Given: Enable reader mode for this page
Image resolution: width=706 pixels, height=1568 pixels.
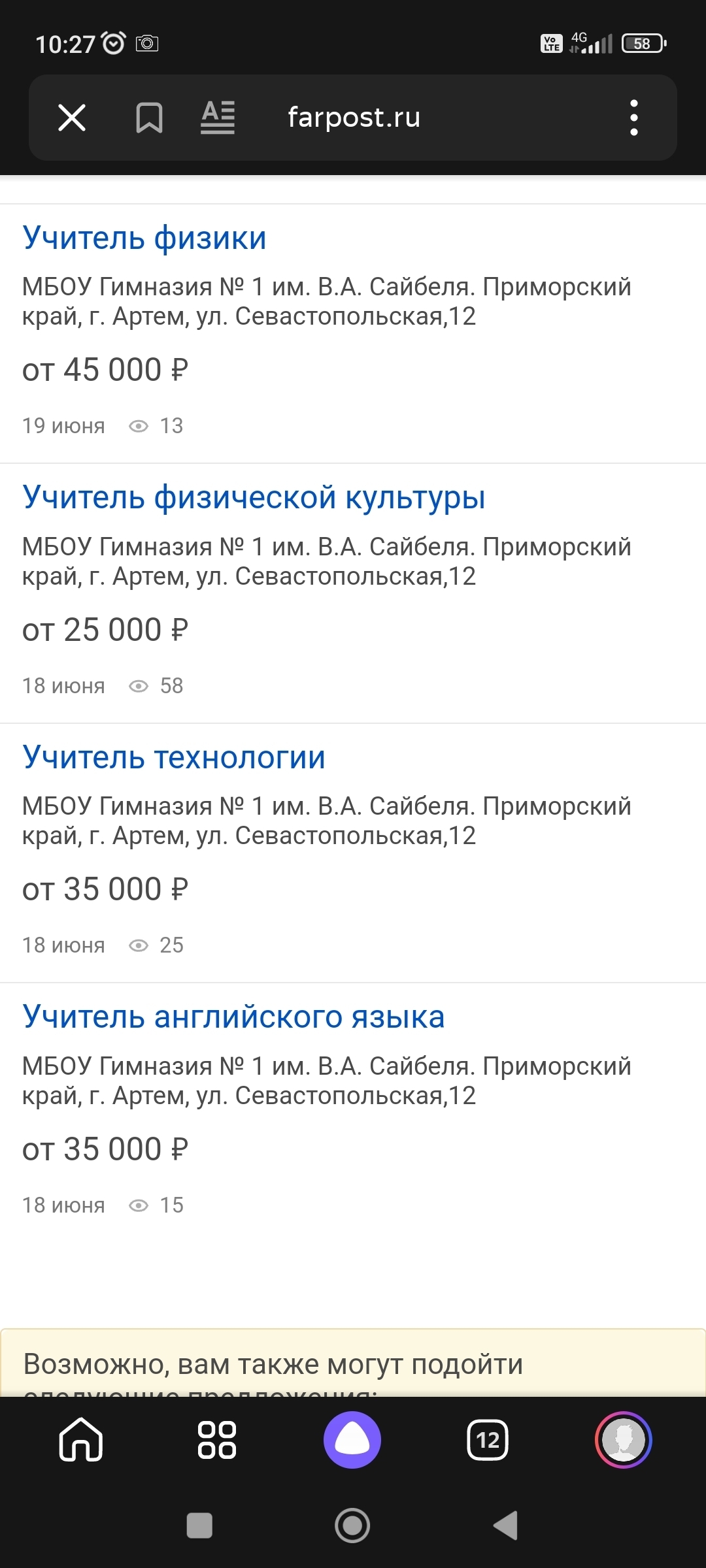Looking at the screenshot, I should (x=218, y=118).
